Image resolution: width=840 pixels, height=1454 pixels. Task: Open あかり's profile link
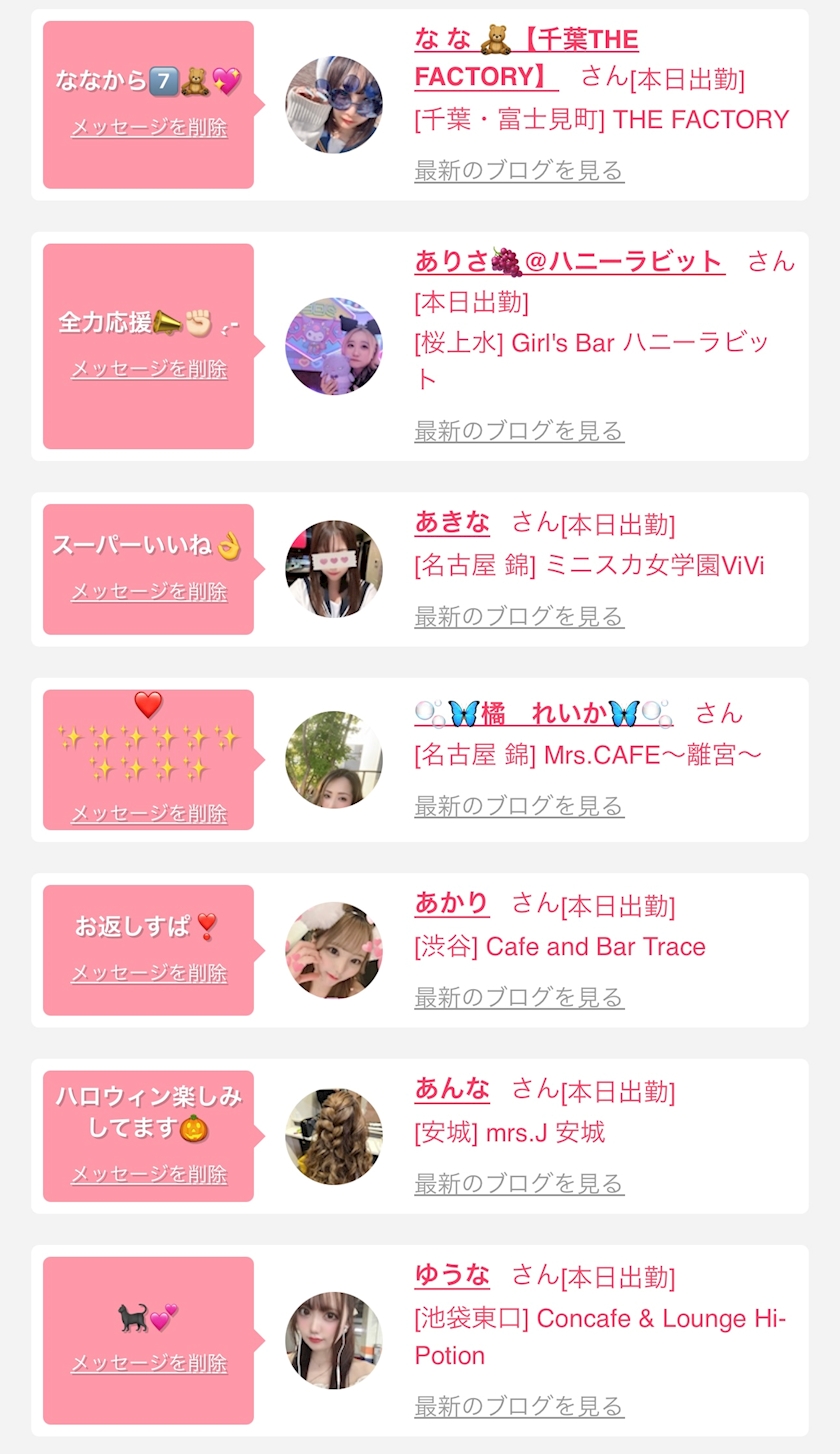452,903
